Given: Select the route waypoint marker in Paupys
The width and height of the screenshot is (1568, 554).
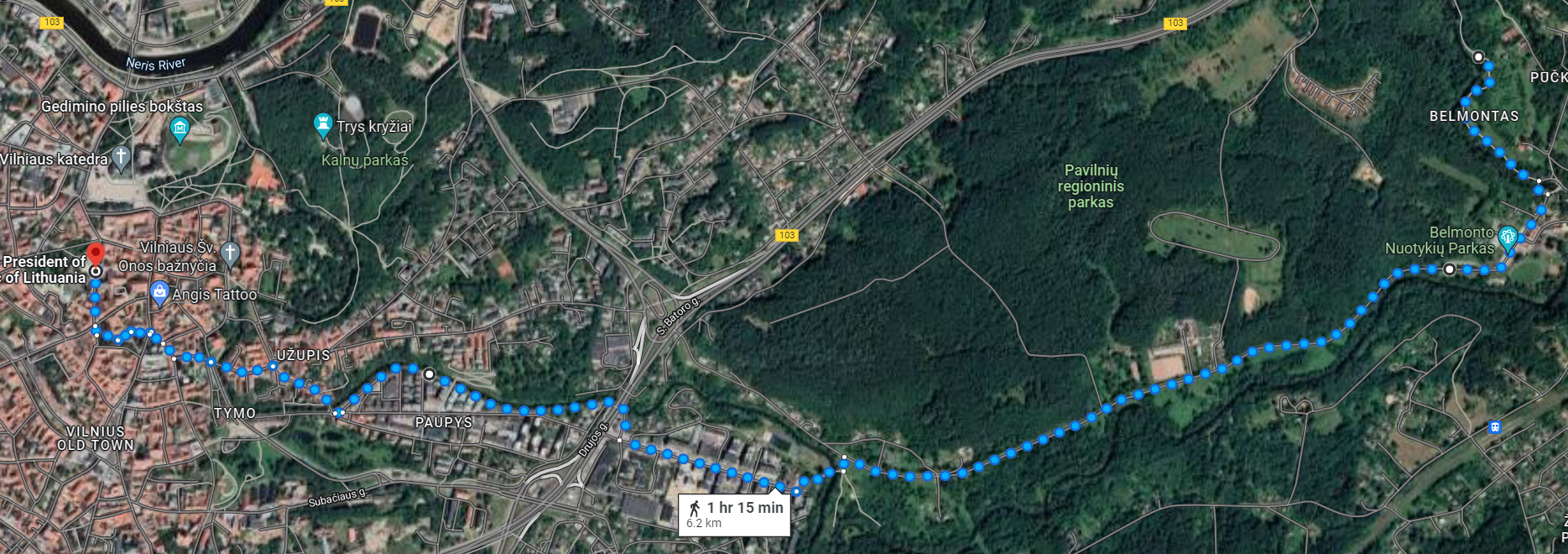Looking at the screenshot, I should pyautogui.click(x=430, y=374).
